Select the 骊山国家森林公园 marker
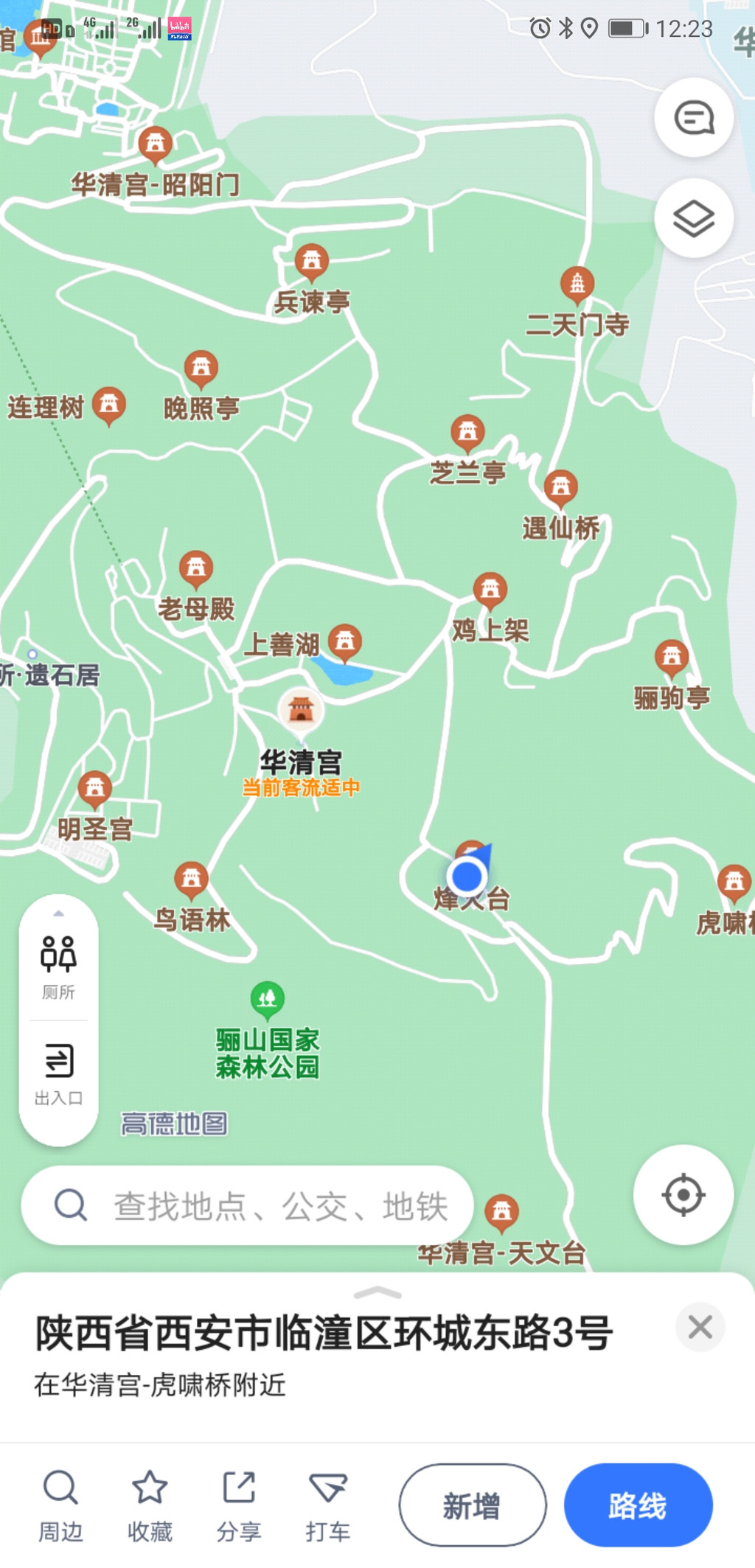755x1568 pixels. coord(267,999)
